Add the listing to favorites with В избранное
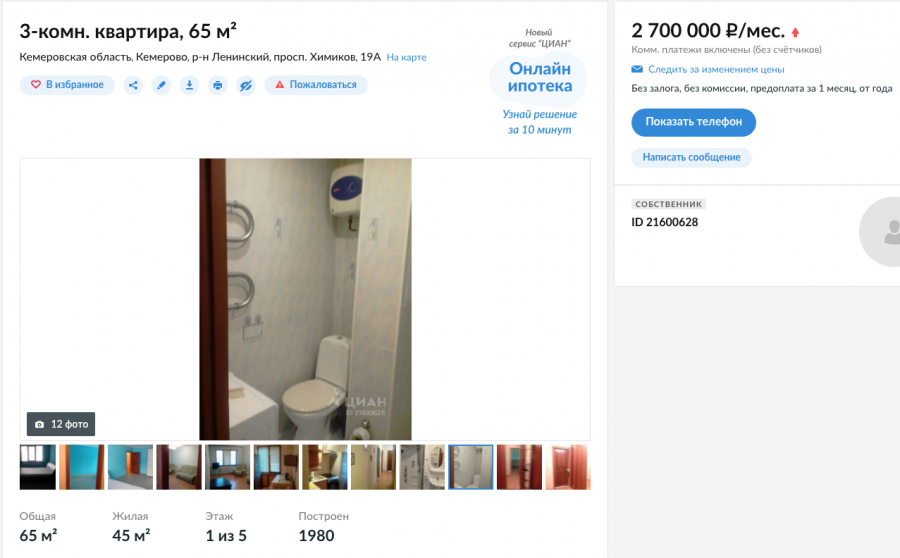The height and width of the screenshot is (558, 900). (x=67, y=85)
